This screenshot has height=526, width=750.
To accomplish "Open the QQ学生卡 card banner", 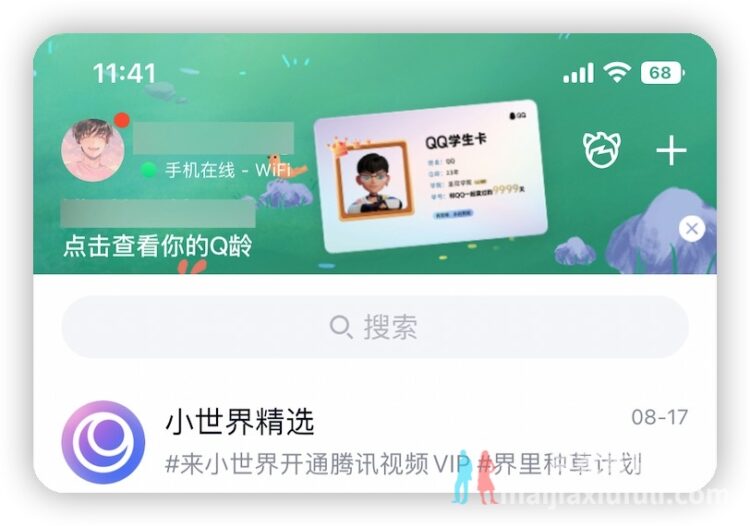I will 431,176.
